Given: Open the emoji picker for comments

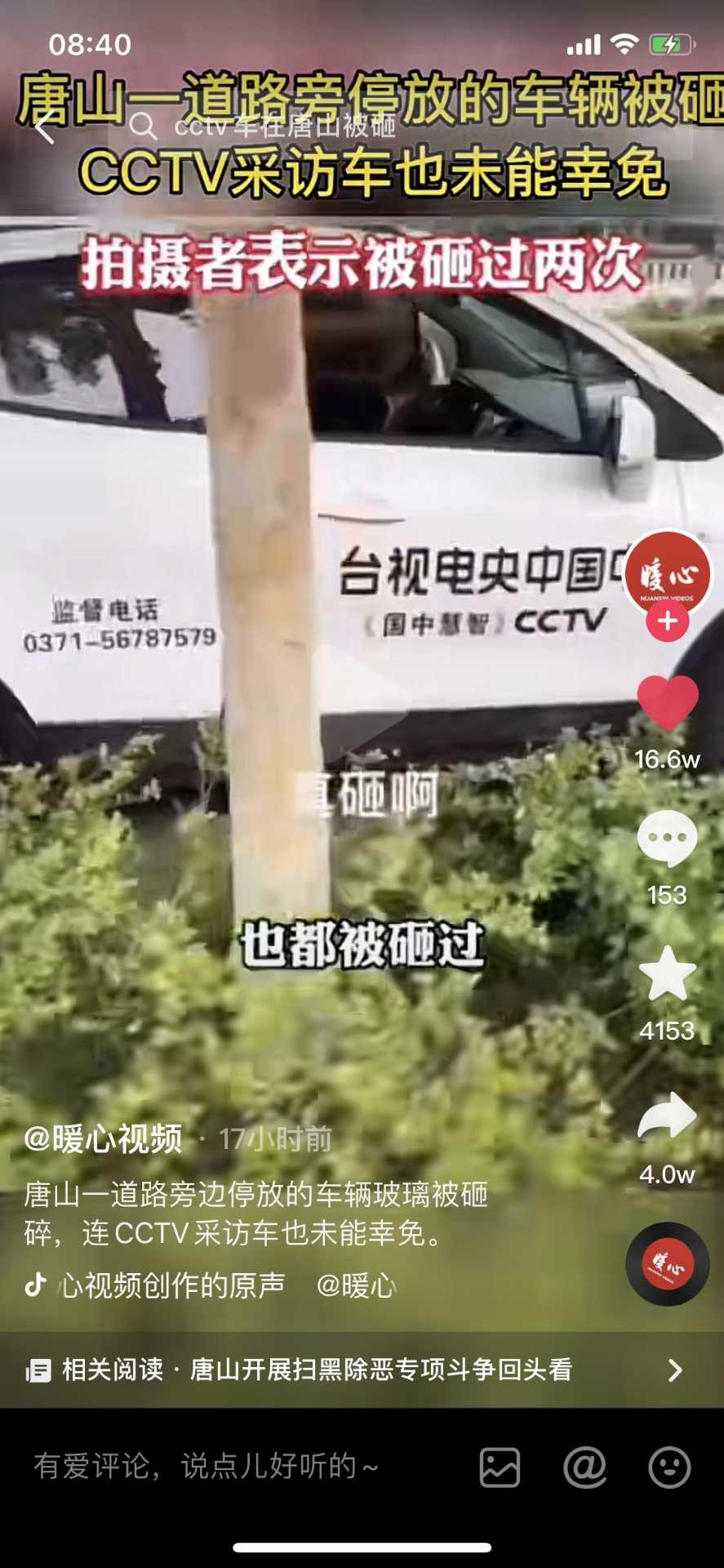Looking at the screenshot, I should tap(669, 1468).
